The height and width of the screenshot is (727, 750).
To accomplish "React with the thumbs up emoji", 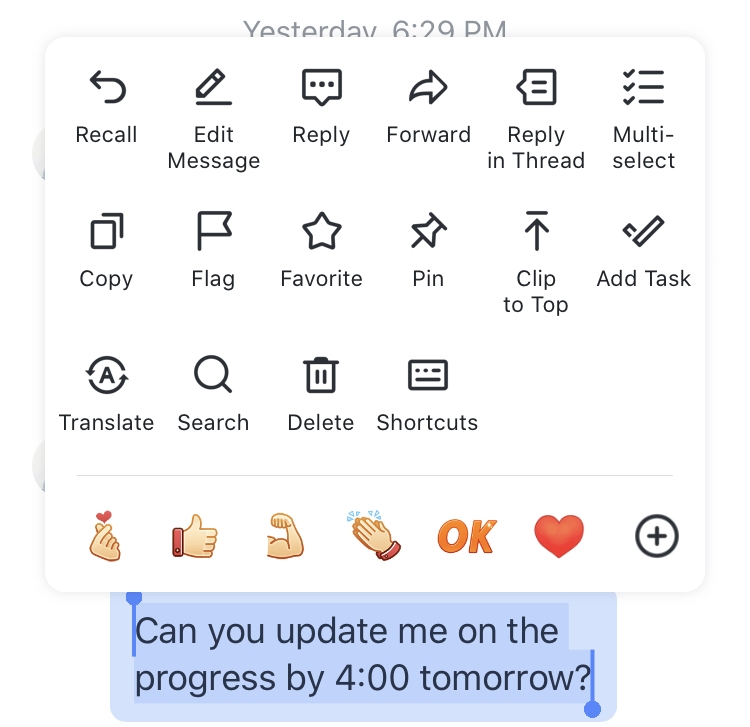I will [194, 536].
